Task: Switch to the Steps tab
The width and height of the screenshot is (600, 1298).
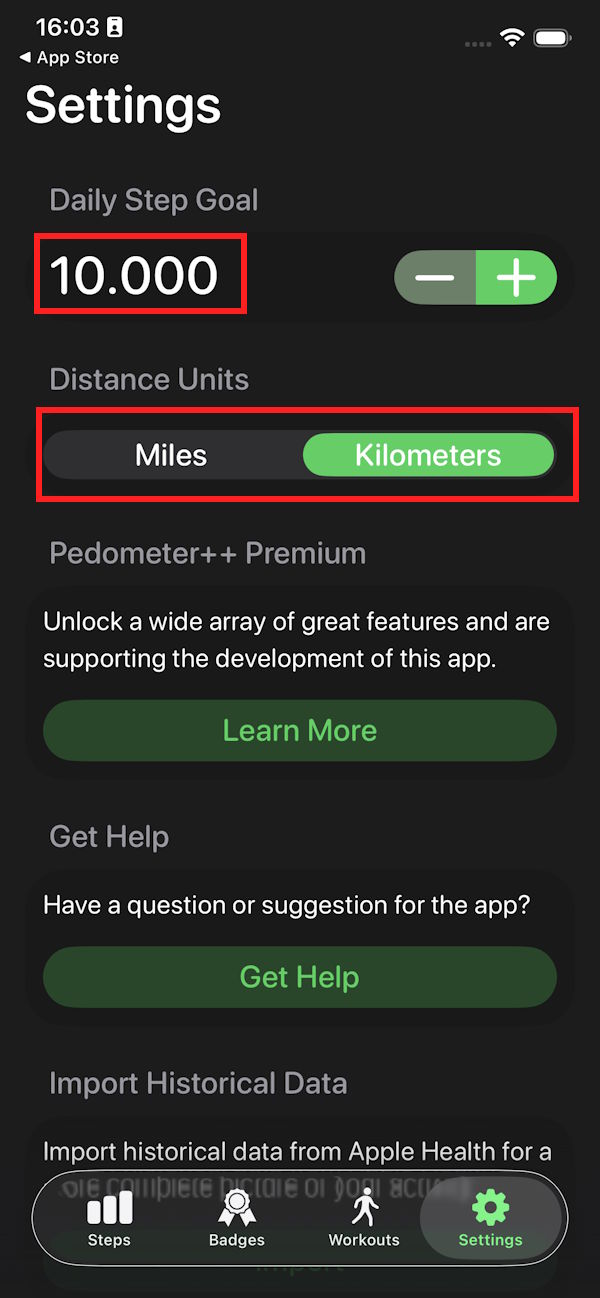Action: click(x=109, y=1218)
